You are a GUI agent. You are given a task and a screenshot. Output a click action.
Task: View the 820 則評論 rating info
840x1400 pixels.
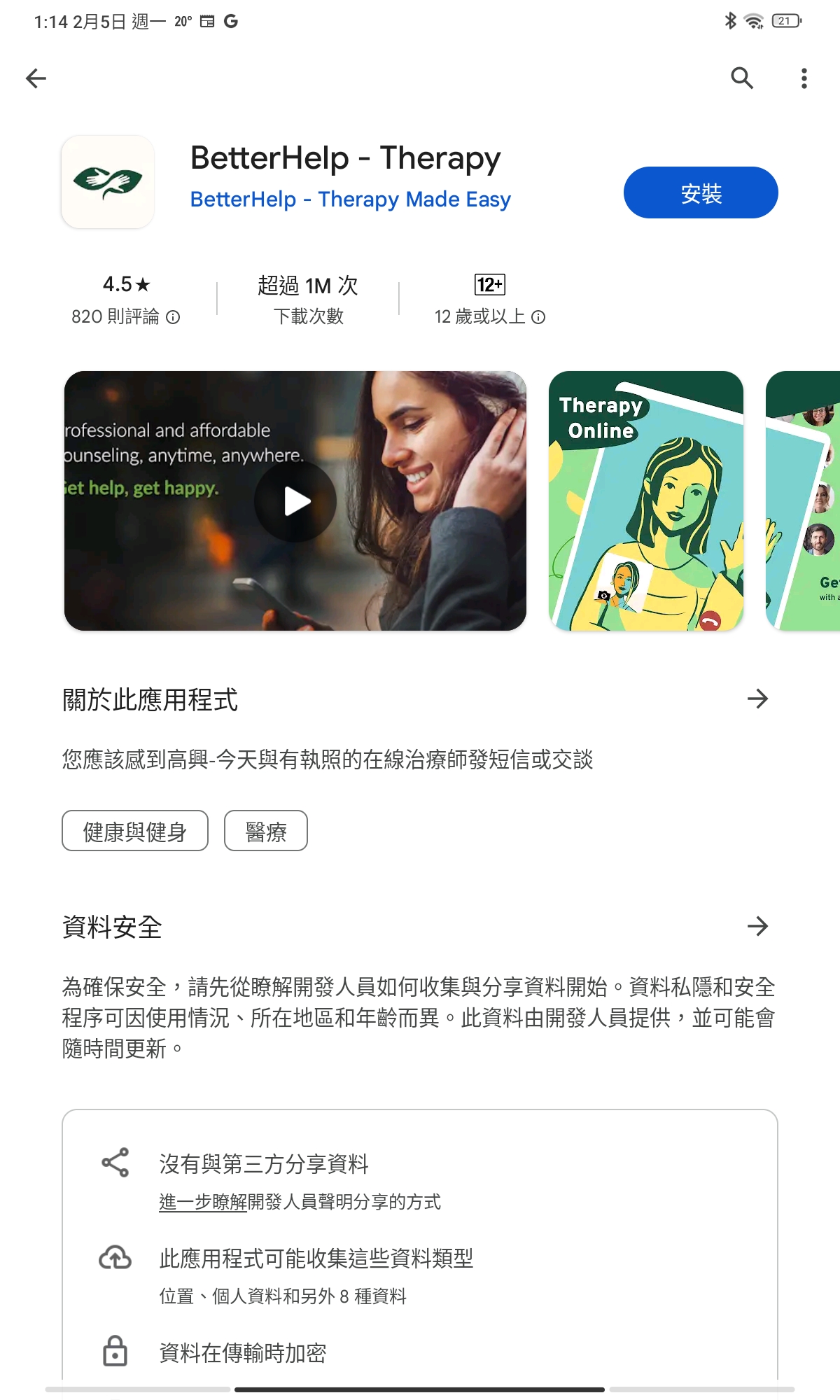point(126,317)
